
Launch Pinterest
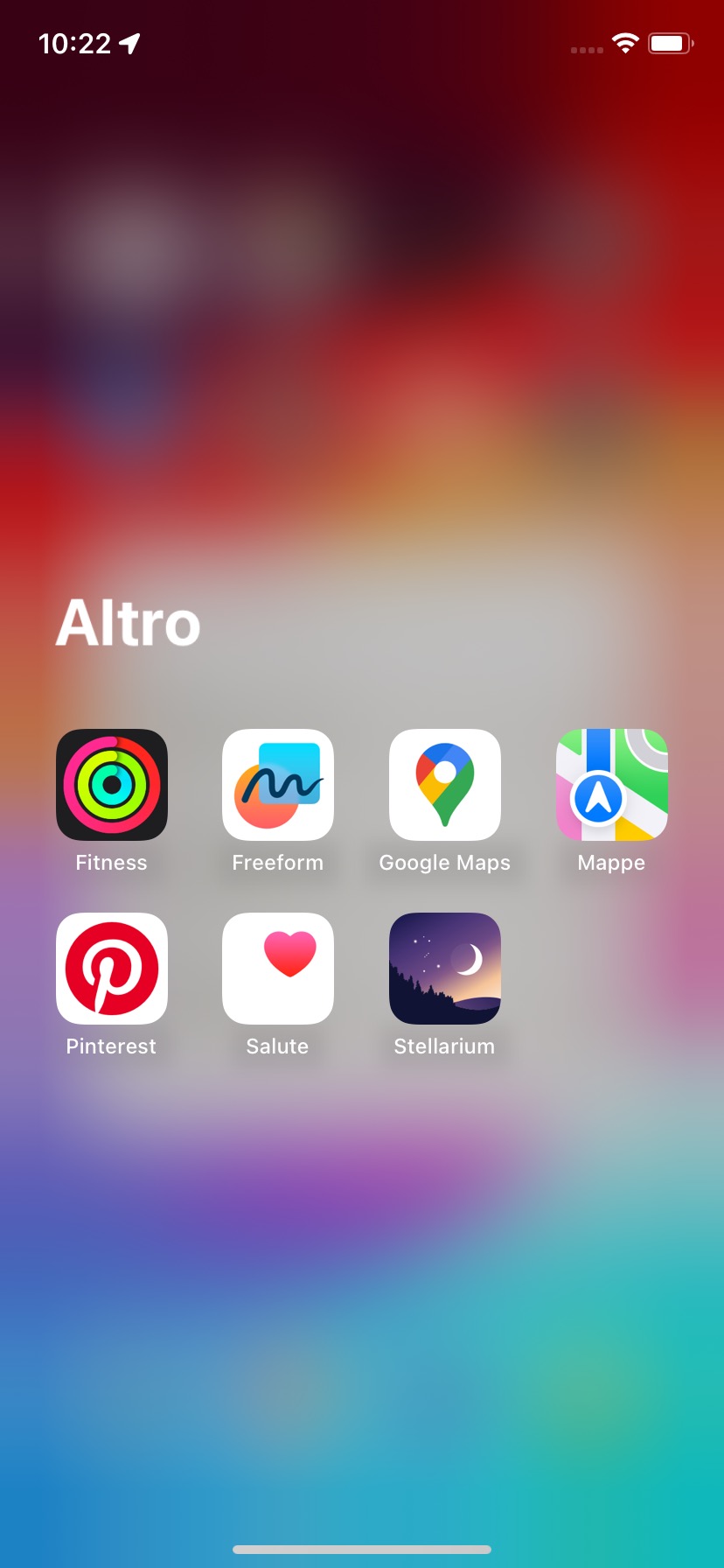(x=112, y=969)
